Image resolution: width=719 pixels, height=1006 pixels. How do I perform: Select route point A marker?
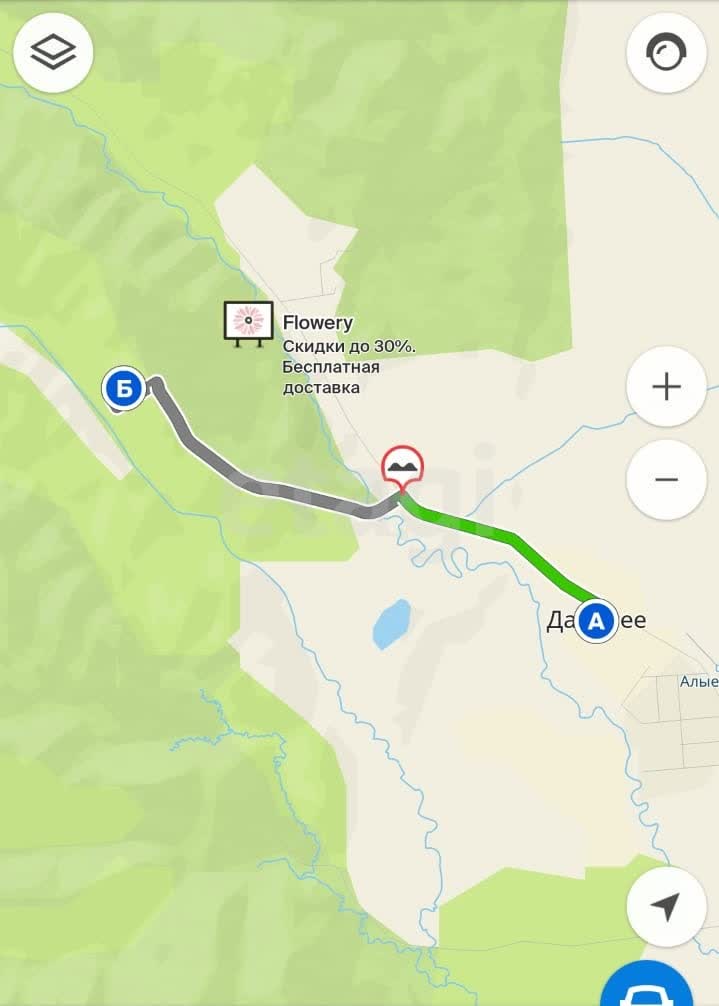click(597, 622)
